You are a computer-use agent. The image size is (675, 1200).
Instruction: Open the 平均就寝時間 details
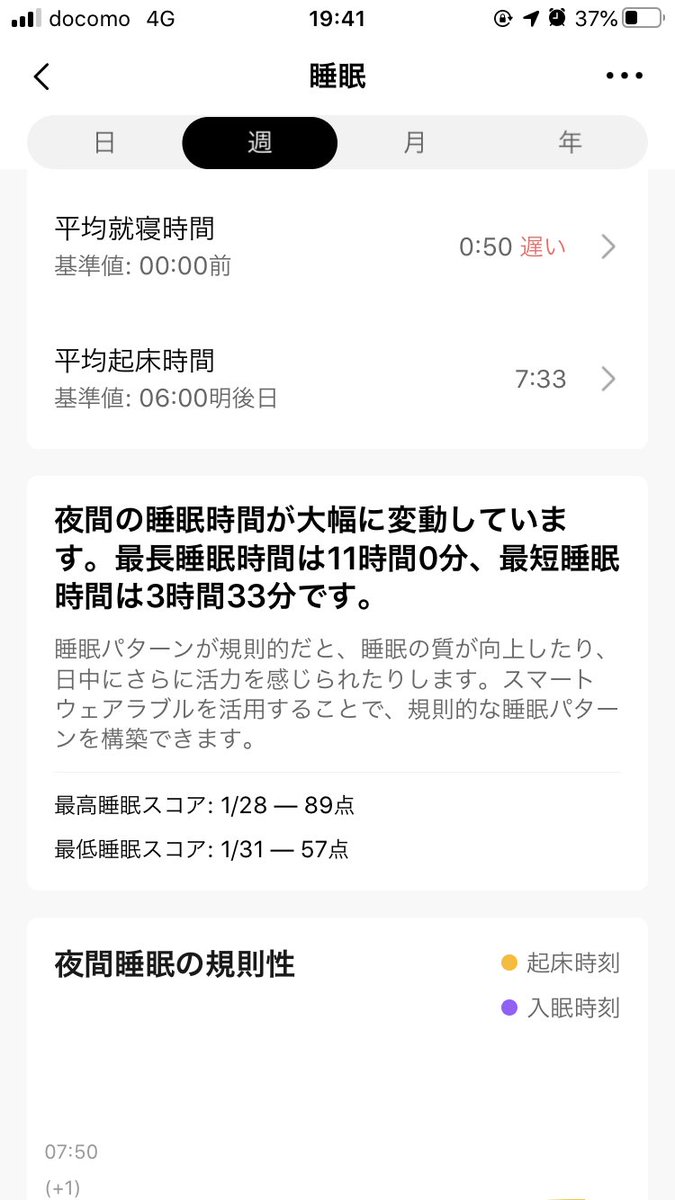336,246
